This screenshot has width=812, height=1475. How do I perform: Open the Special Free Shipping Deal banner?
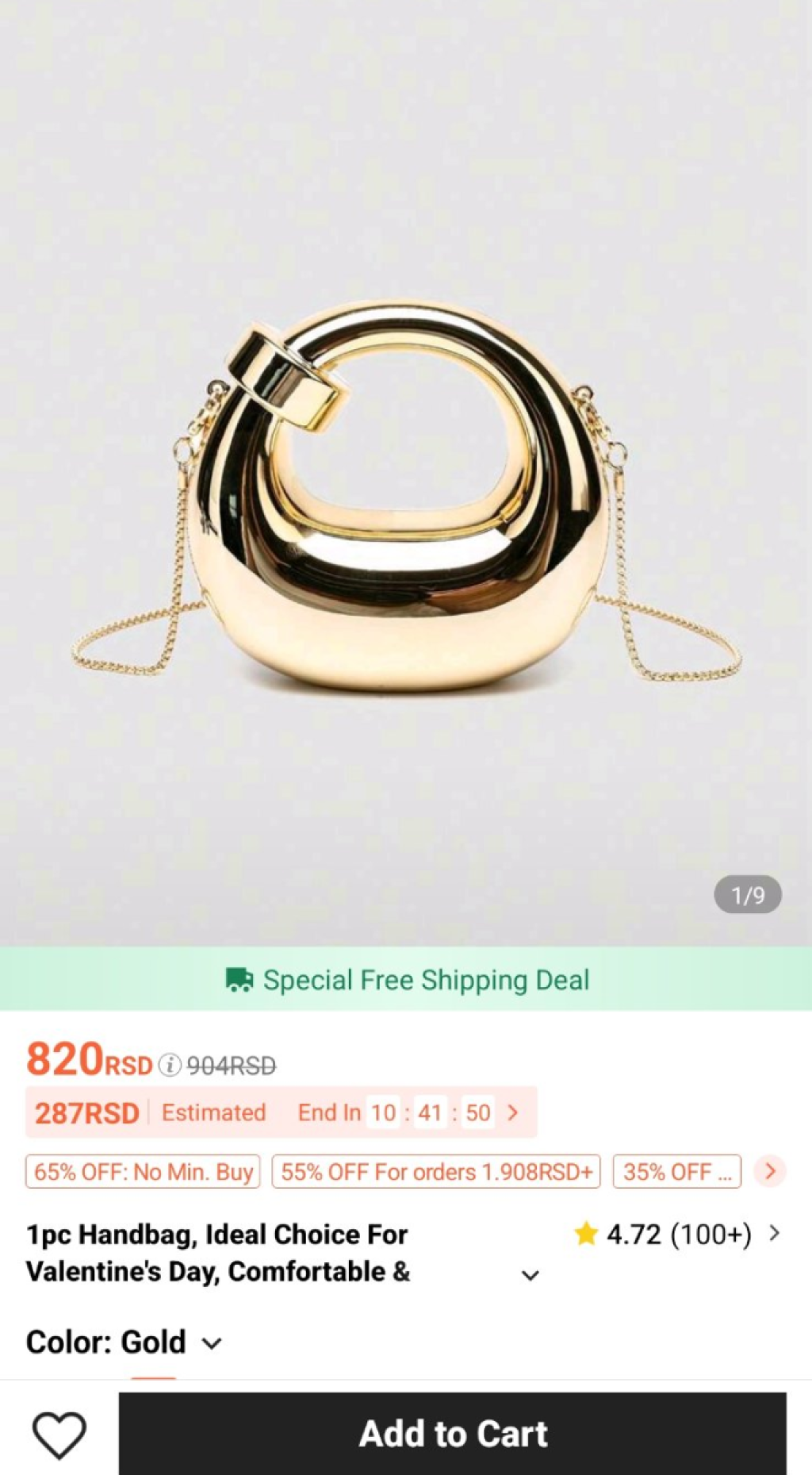pos(406,980)
